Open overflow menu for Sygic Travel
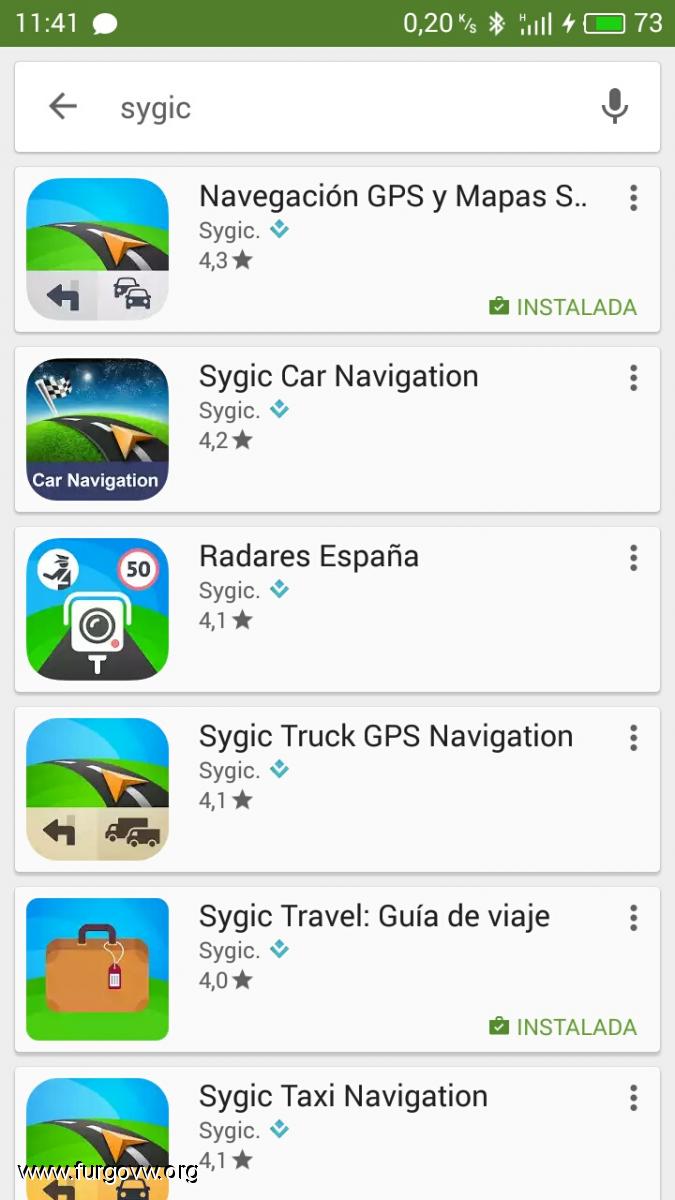The width and height of the screenshot is (675, 1200). 633,918
